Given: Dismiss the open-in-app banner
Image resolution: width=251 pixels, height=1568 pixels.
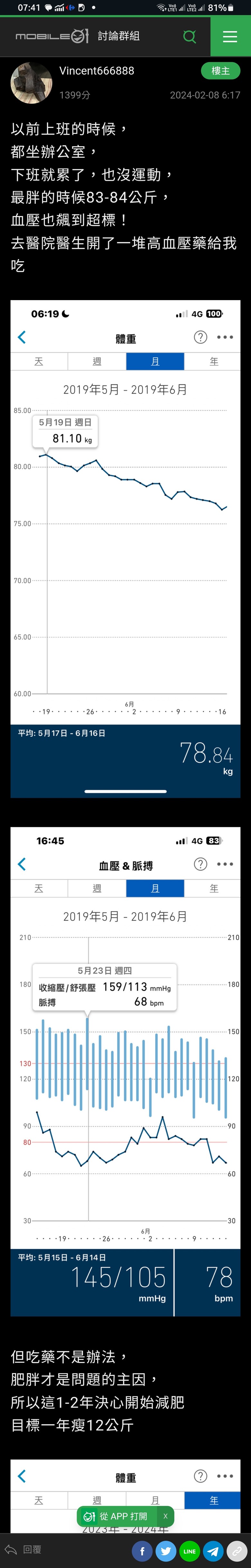Looking at the screenshot, I should click(165, 1516).
